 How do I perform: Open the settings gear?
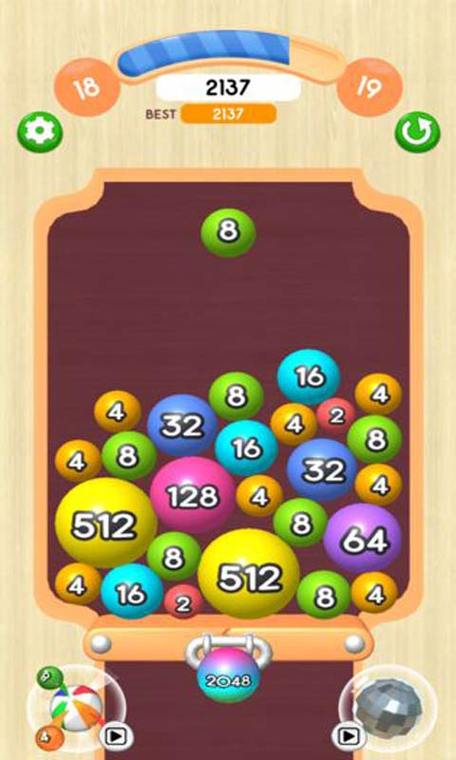click(x=40, y=132)
